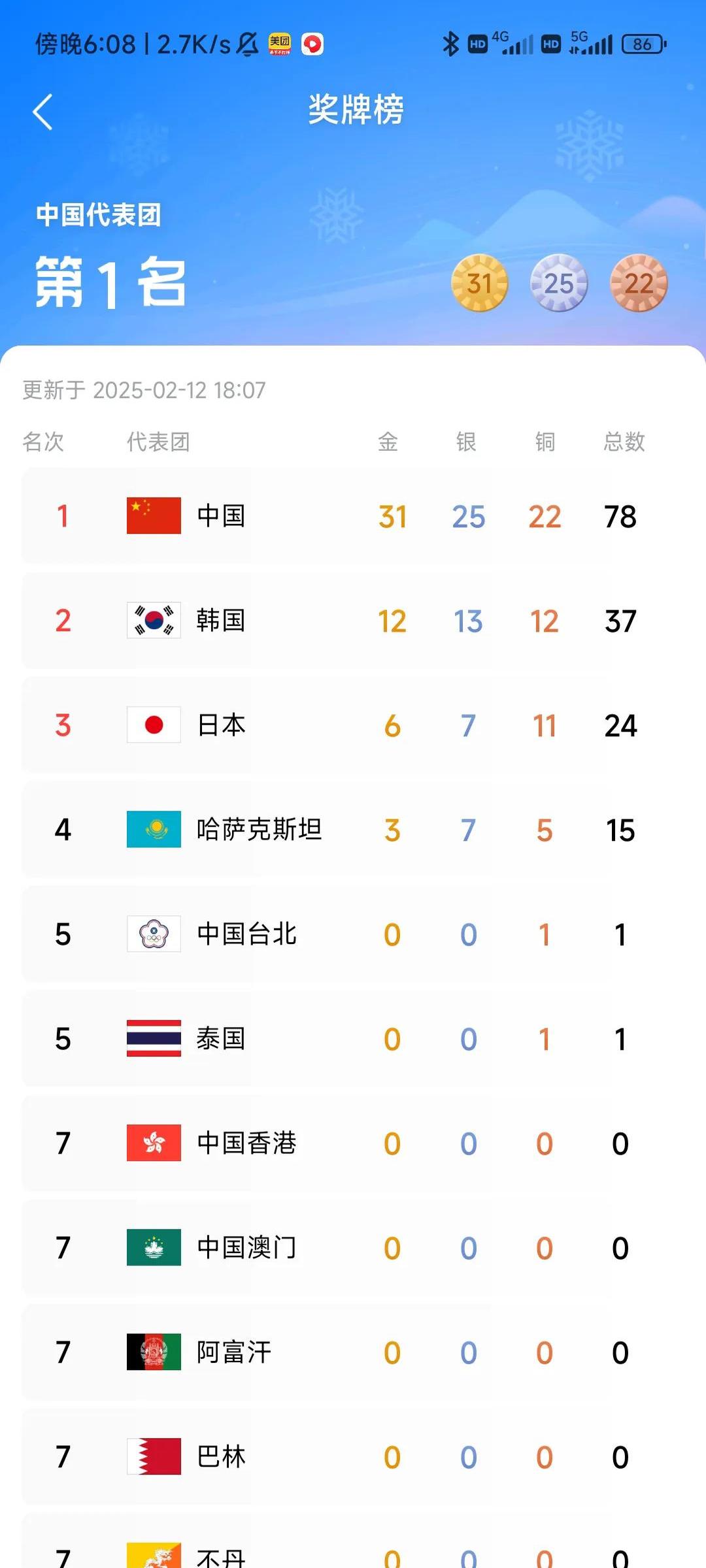This screenshot has height=1568, width=706.
Task: Tap the bronze medal icon showing 22
Action: click(x=638, y=284)
